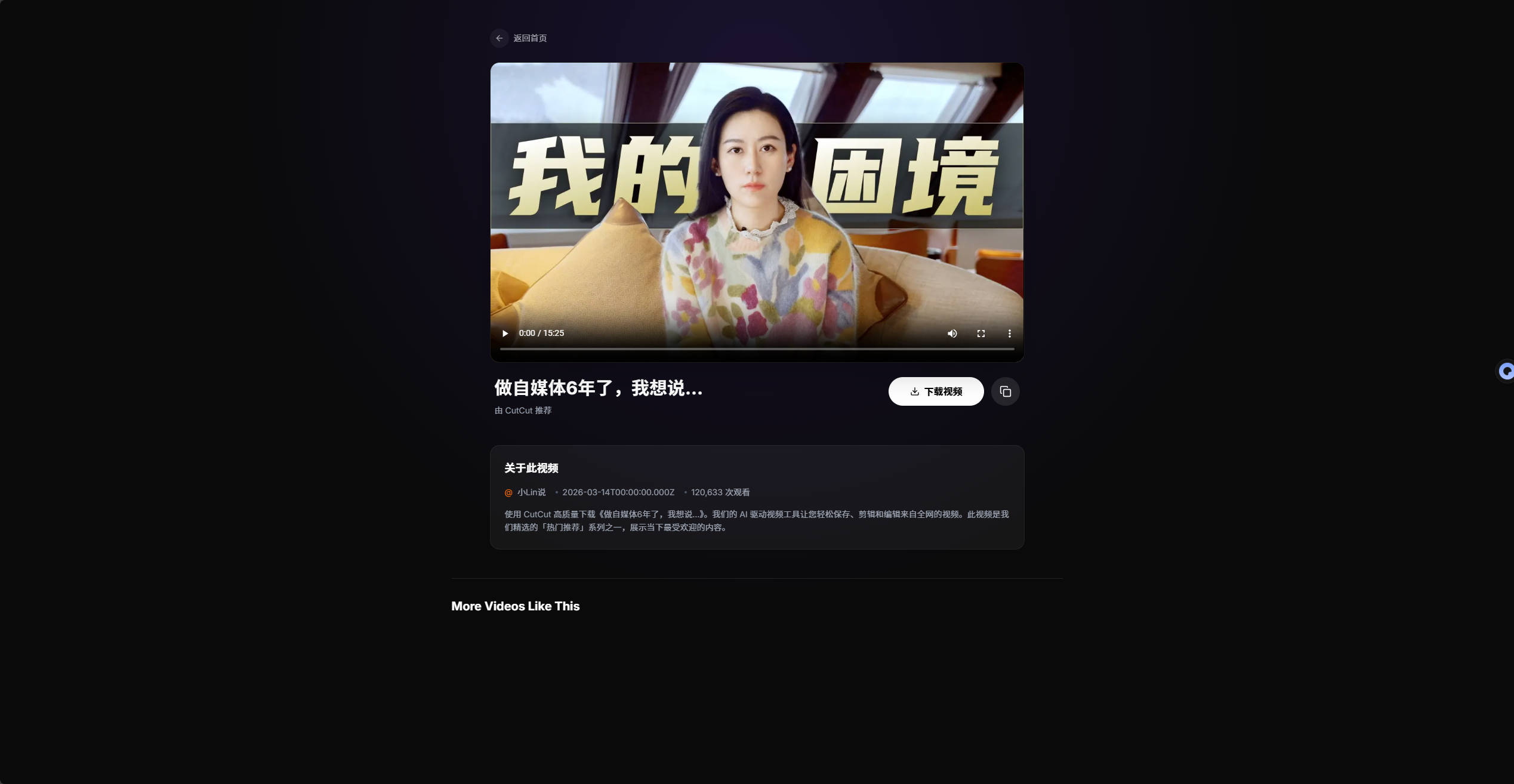
Task: Go back via 返回首页 arrow
Action: click(499, 38)
